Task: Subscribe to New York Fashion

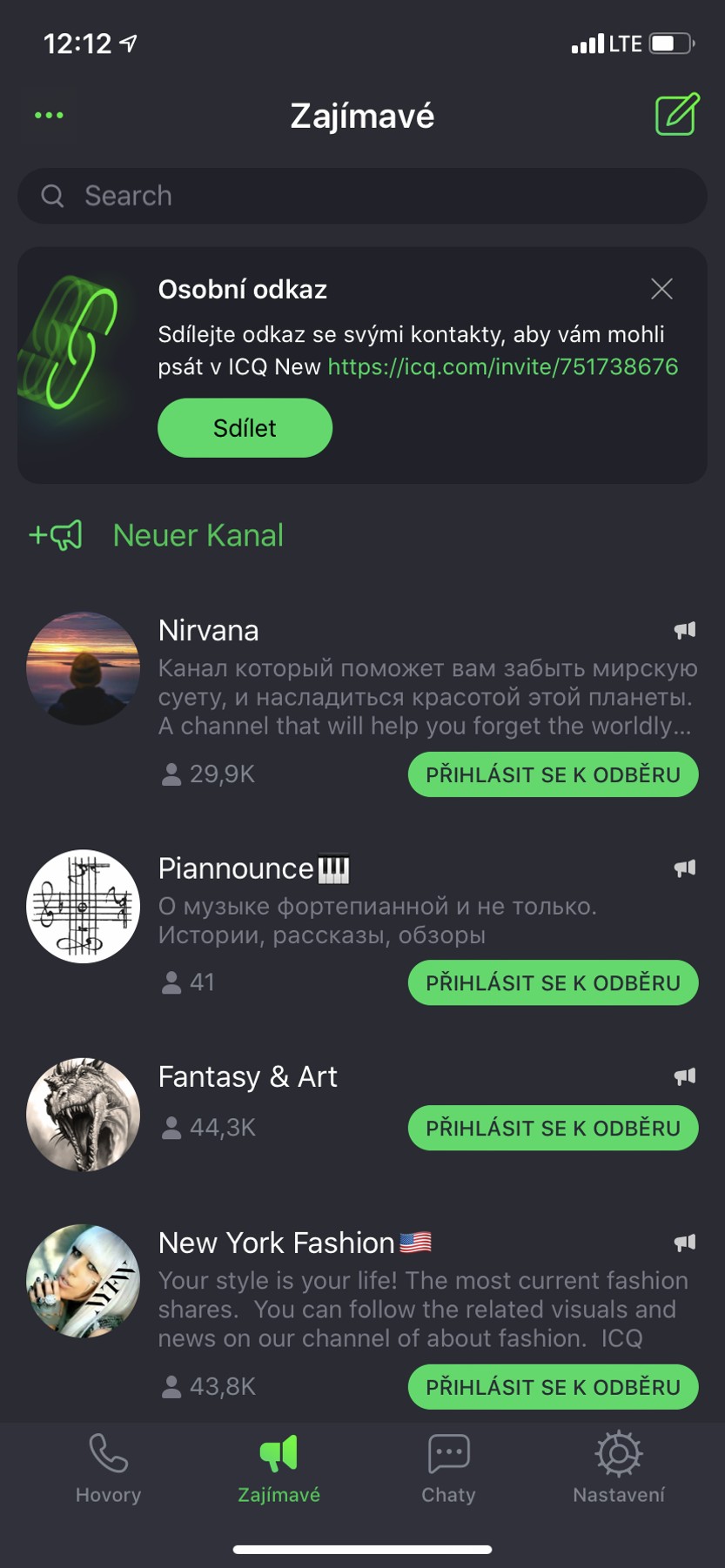Action: click(553, 1386)
